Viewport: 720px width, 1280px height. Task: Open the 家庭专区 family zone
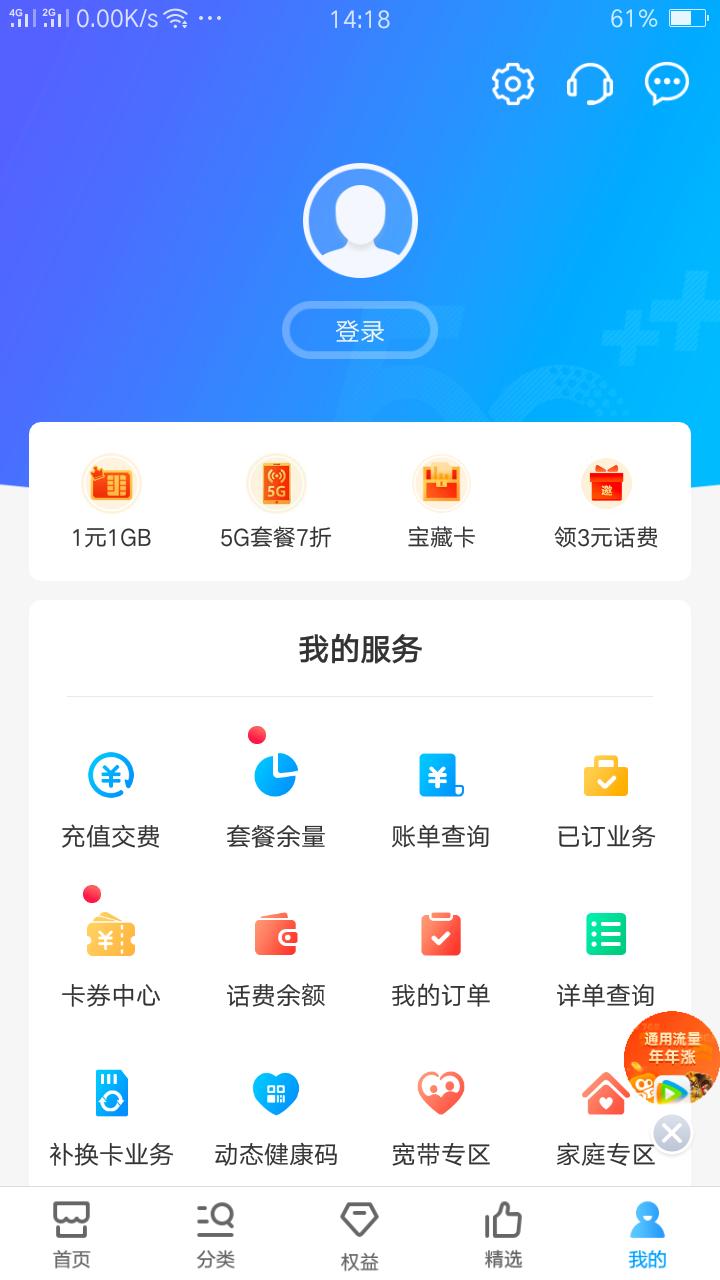(x=606, y=1110)
